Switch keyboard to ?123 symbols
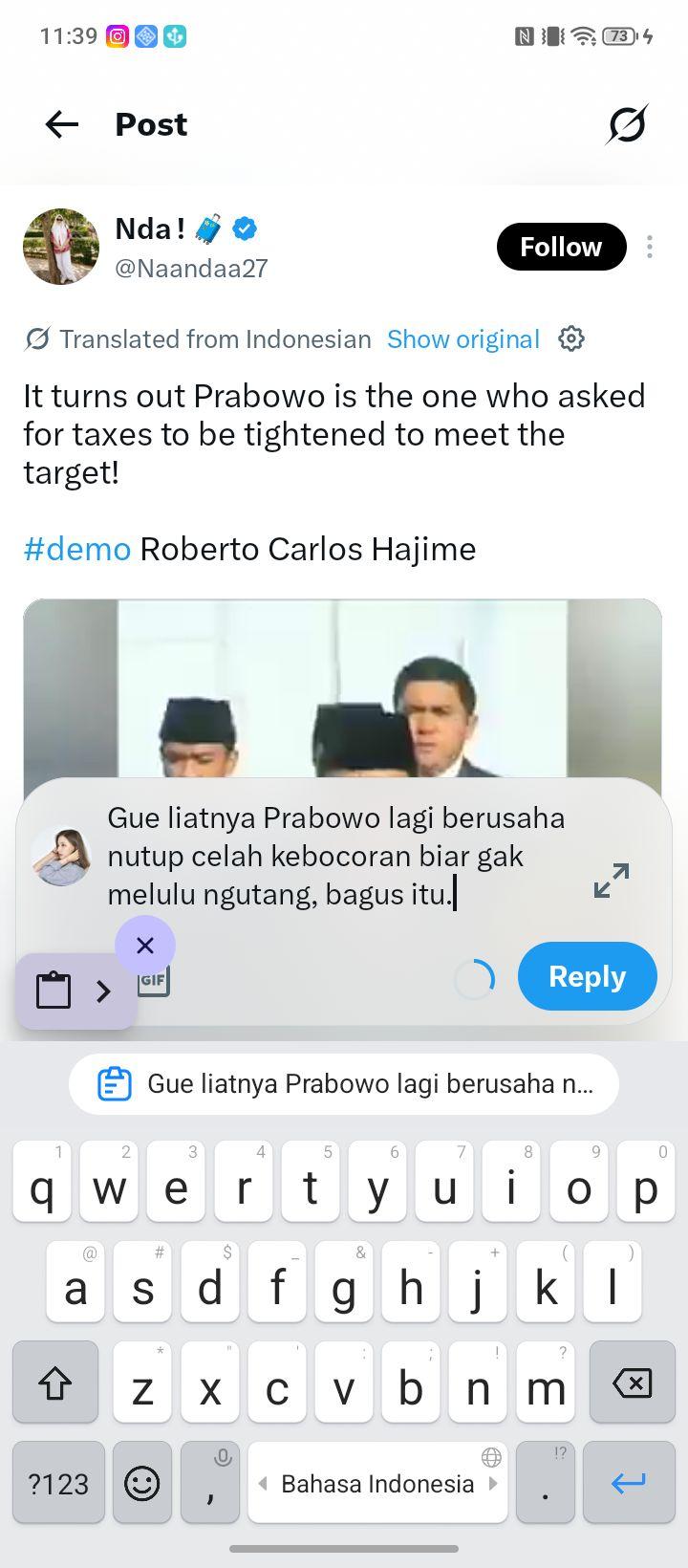Image resolution: width=688 pixels, height=1568 pixels. pyautogui.click(x=58, y=1483)
